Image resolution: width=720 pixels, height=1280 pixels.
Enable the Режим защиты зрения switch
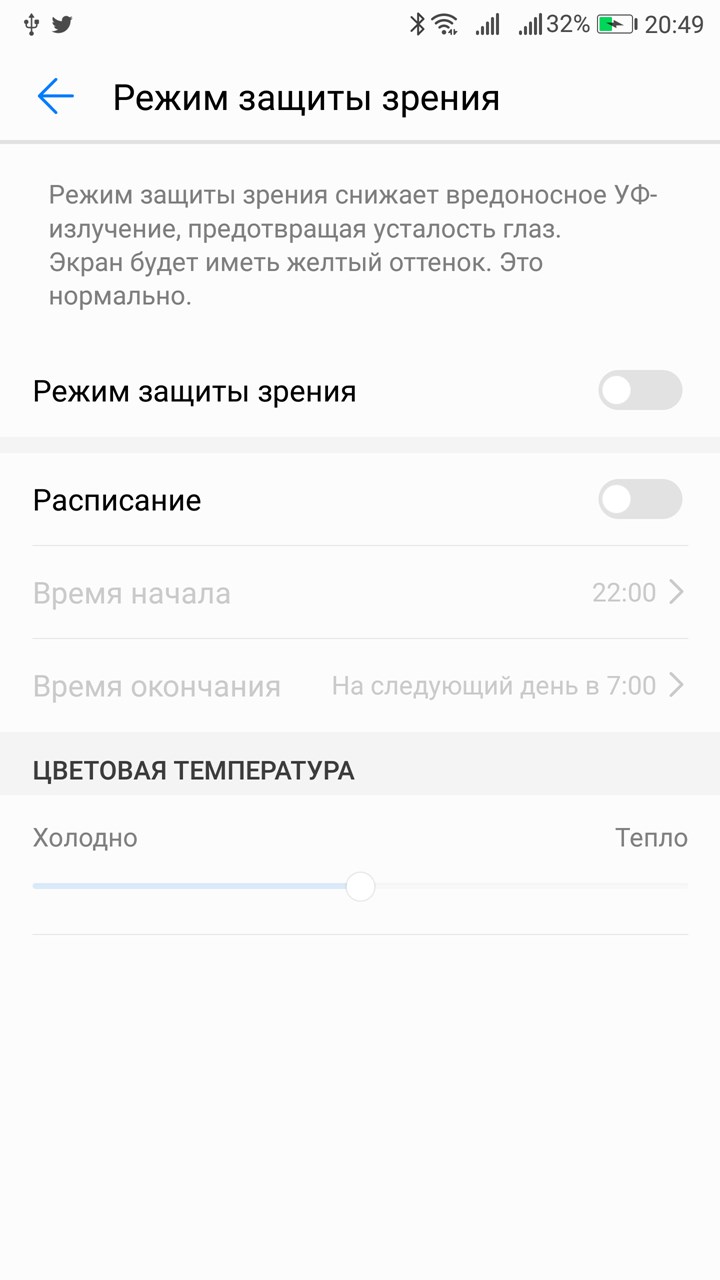640,390
